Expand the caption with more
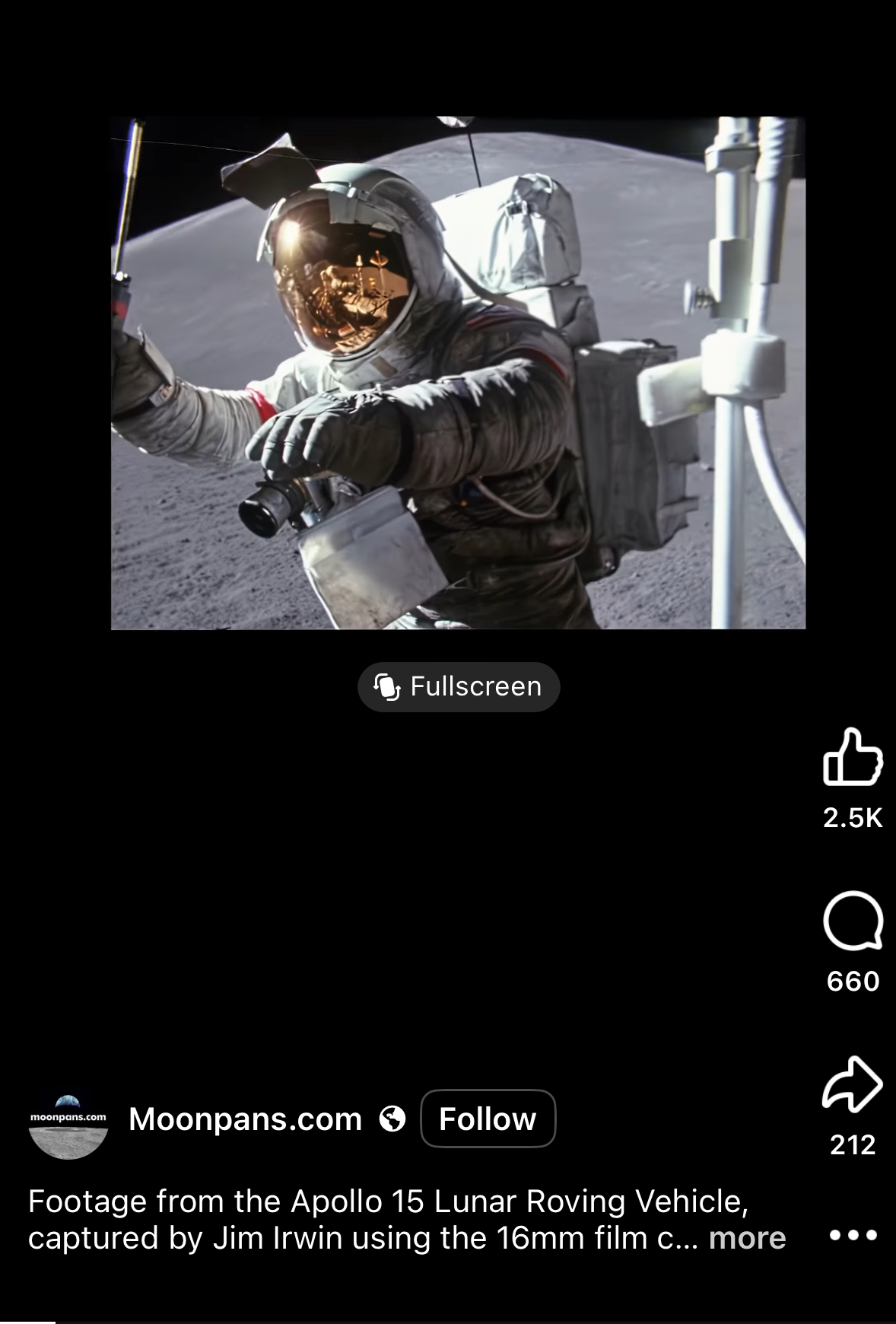This screenshot has height=1324, width=896. (x=747, y=1238)
